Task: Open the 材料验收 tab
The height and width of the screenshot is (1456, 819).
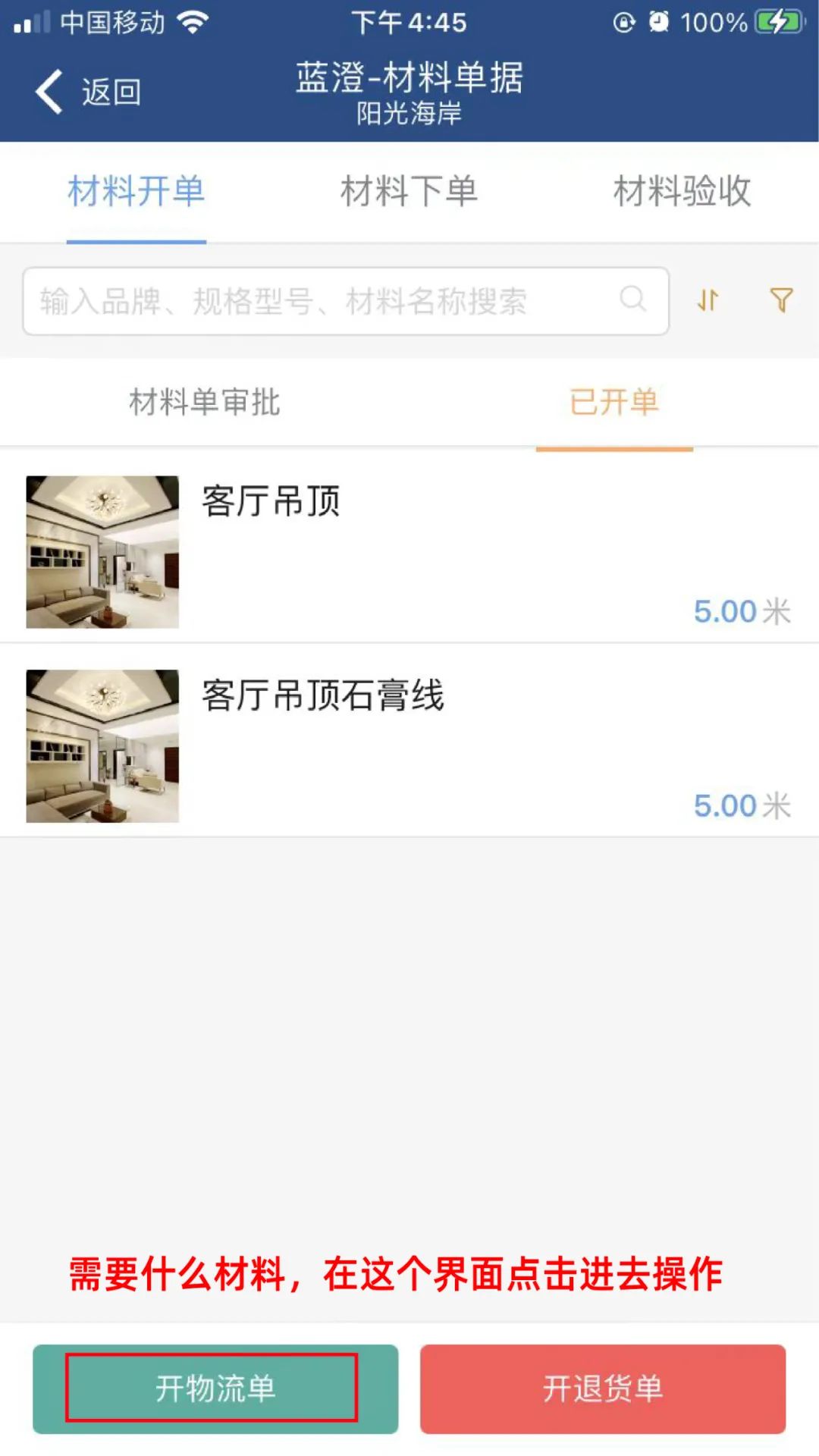Action: 682,191
